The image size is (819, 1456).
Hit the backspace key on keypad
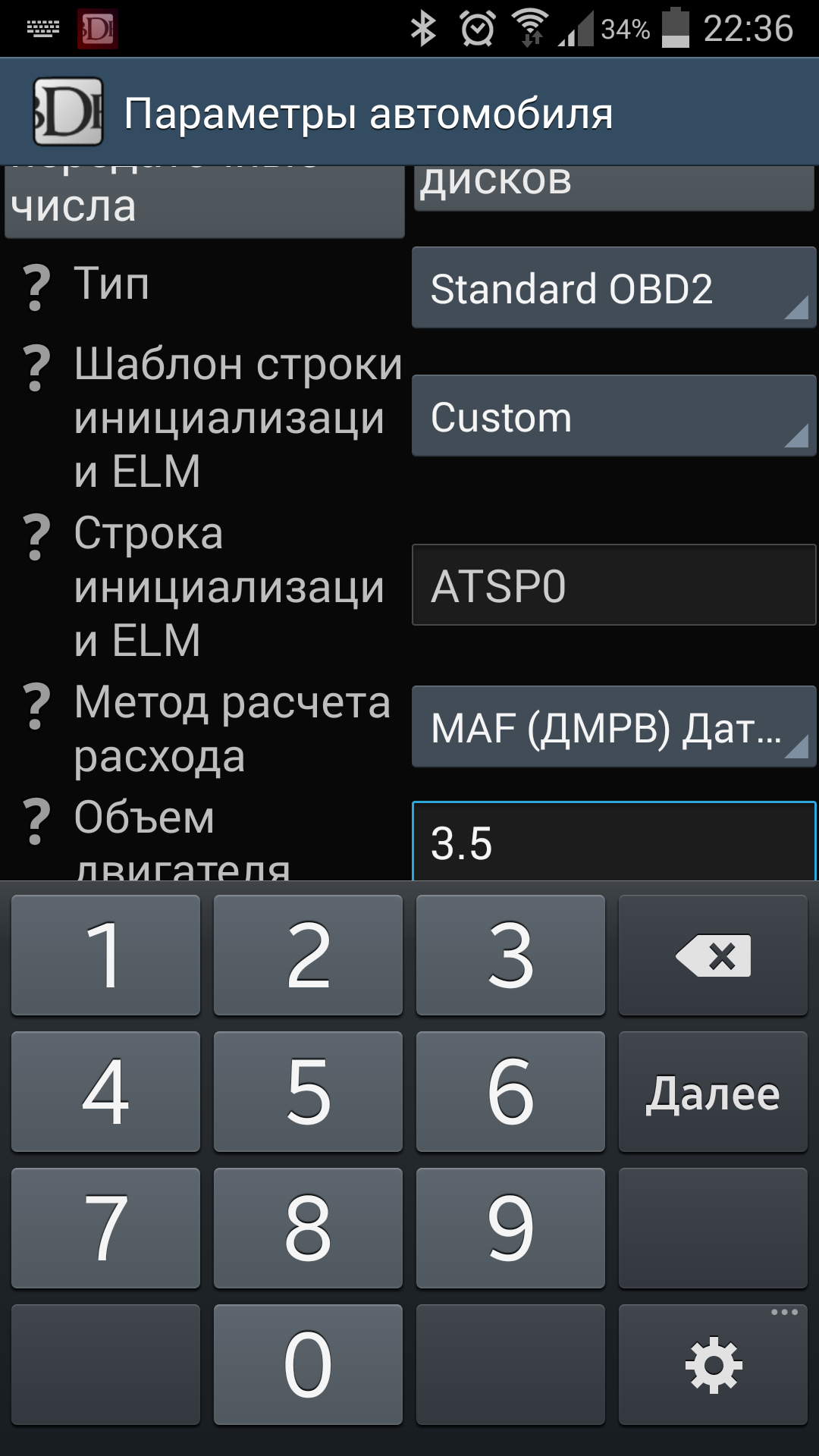713,955
